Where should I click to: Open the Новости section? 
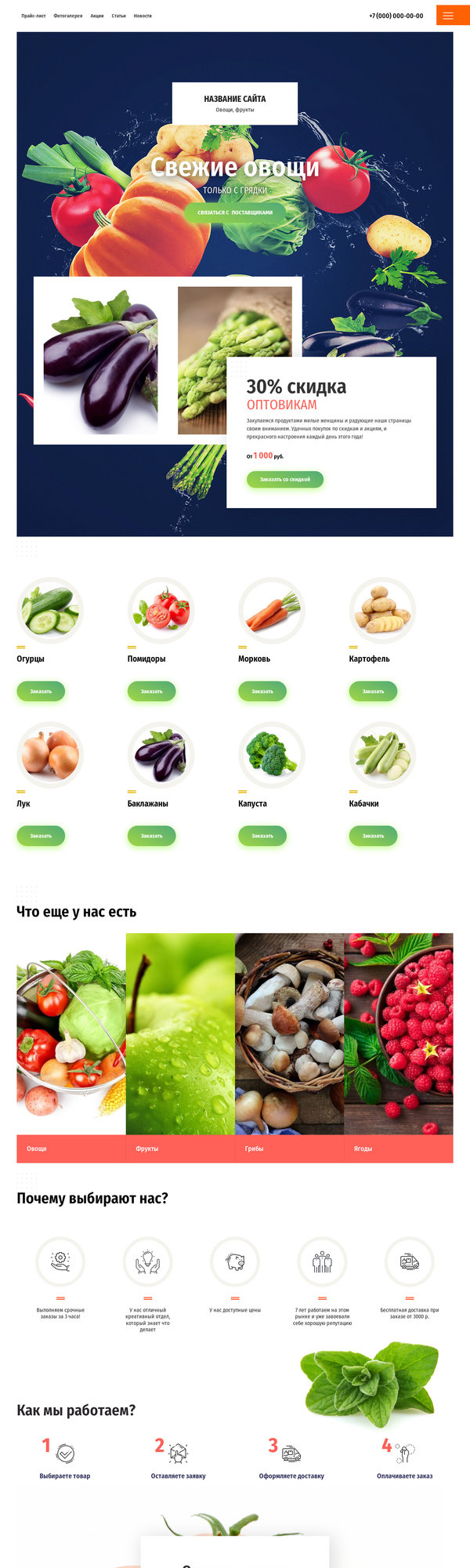(x=143, y=16)
